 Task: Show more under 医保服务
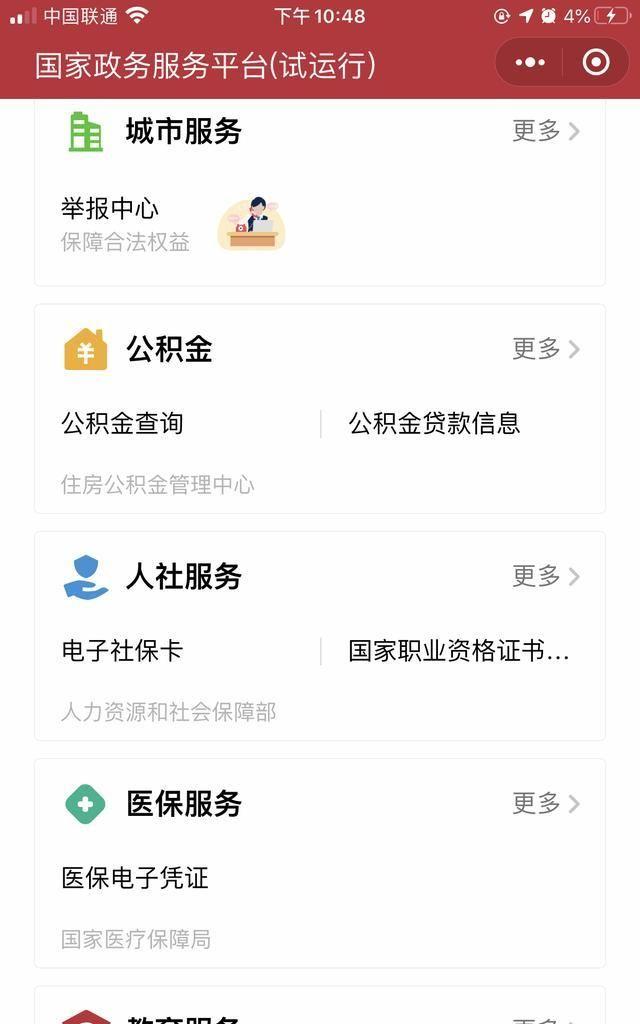point(546,803)
